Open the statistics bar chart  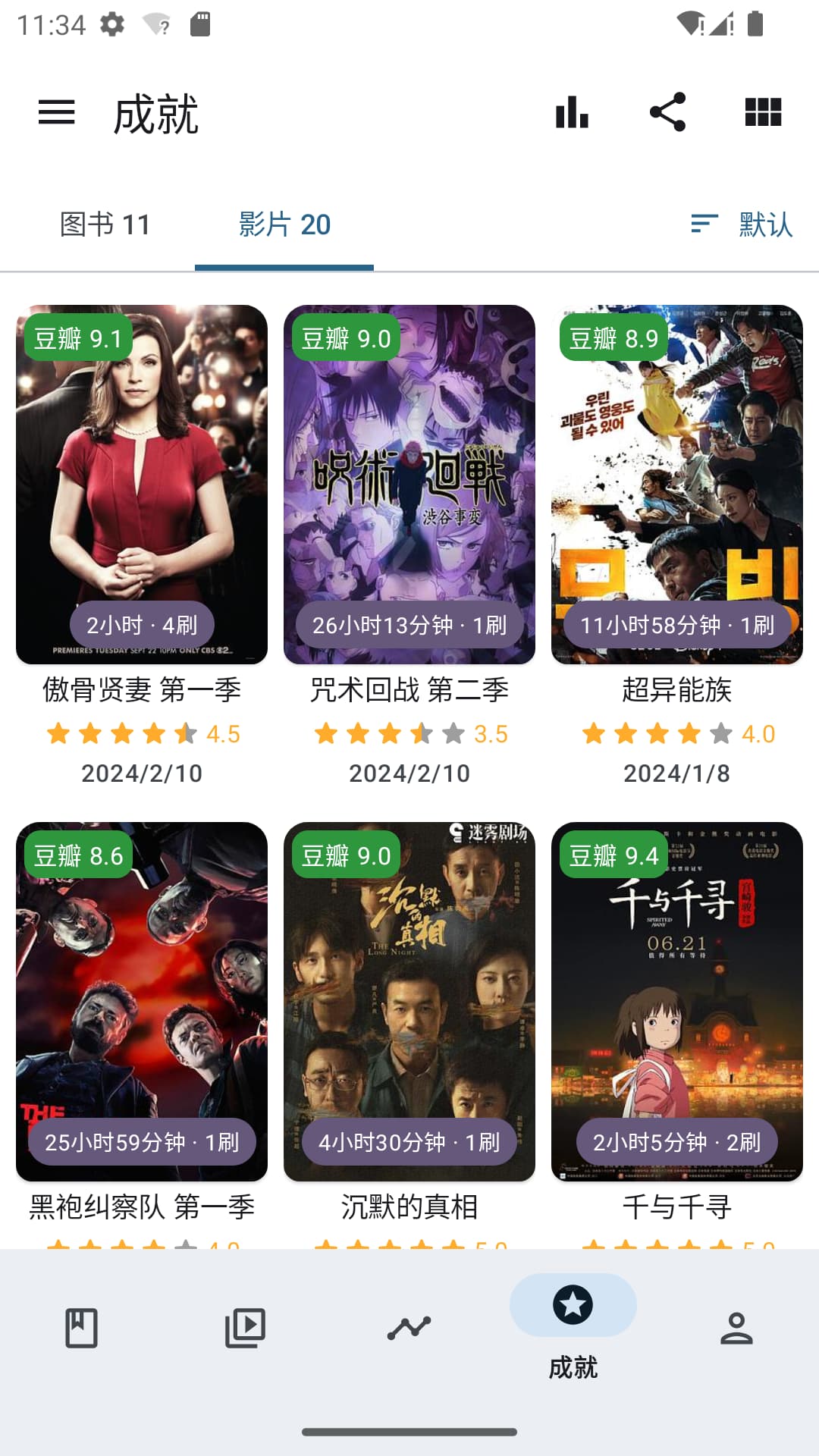tap(573, 113)
